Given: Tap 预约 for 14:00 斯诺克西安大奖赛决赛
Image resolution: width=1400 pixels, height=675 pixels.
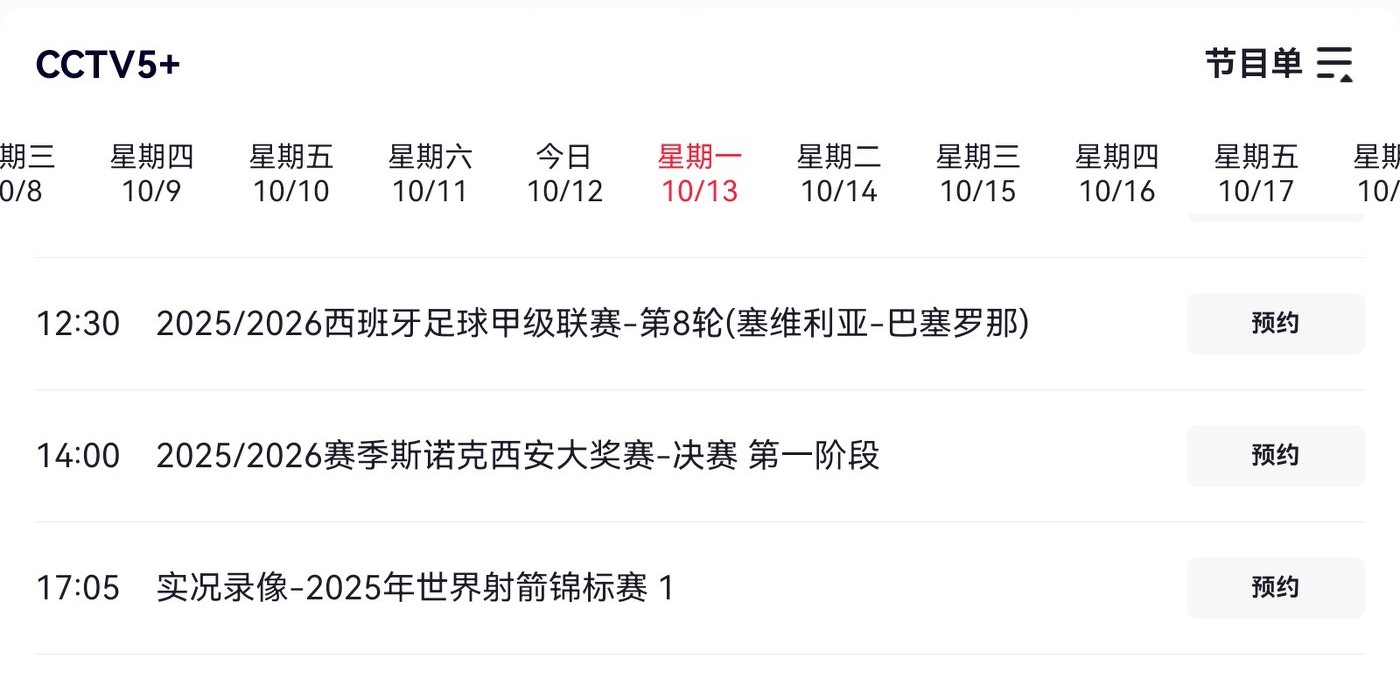Looking at the screenshot, I should click(x=1275, y=455).
